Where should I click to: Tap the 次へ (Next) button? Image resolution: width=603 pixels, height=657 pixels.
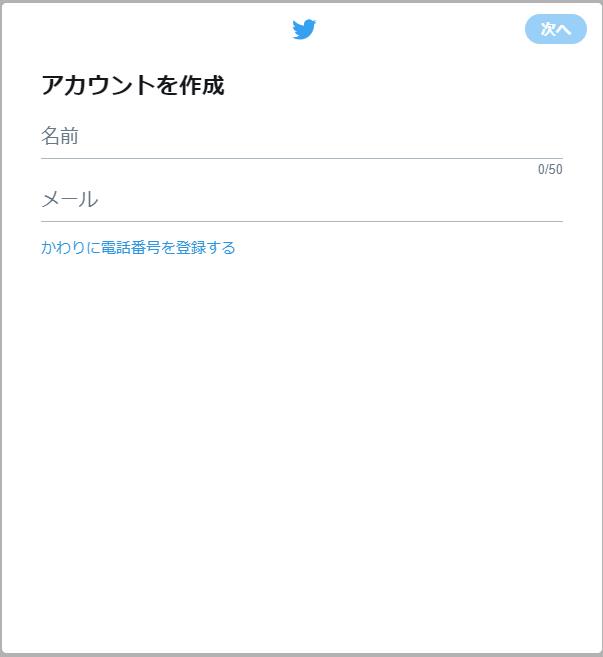point(555,29)
